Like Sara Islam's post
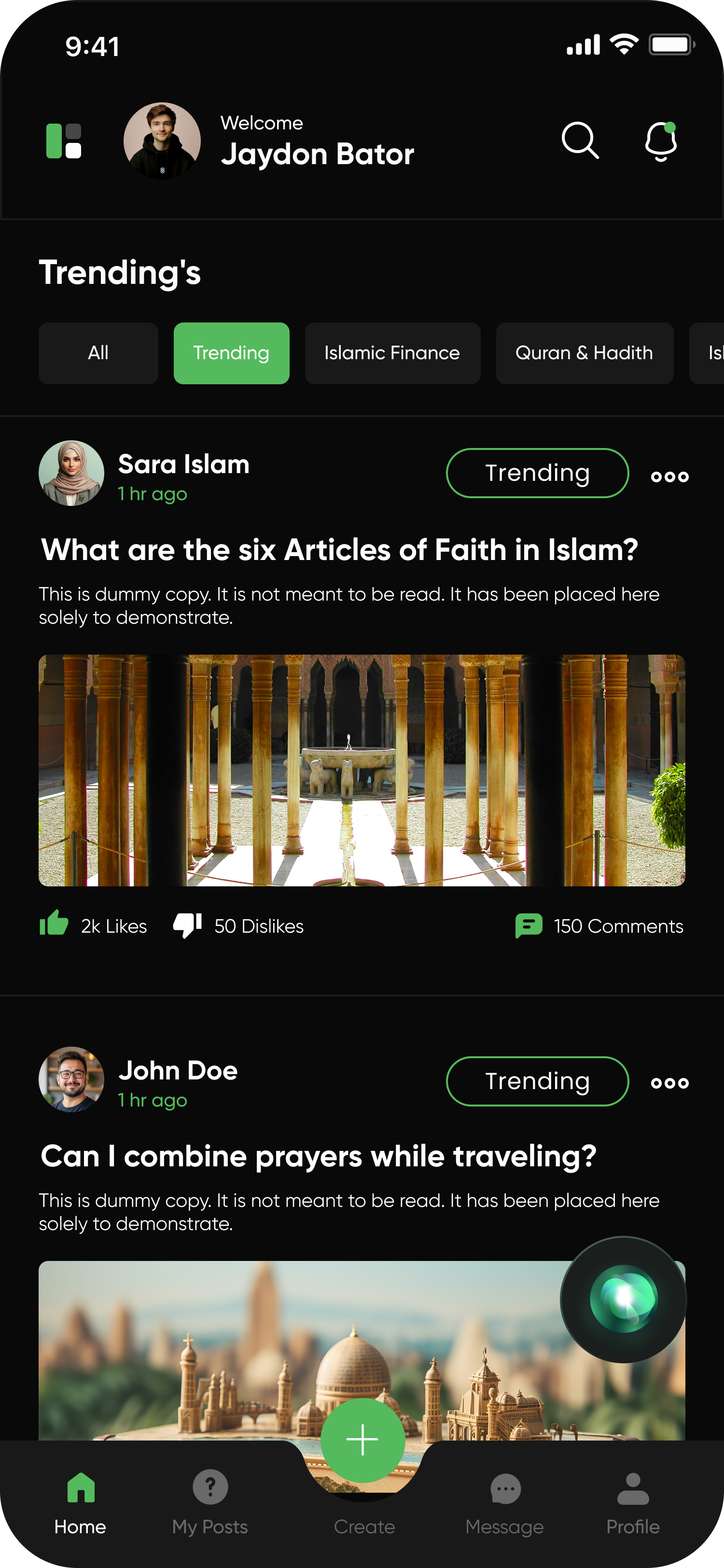Screen dimensions: 724x1568 click(54, 924)
